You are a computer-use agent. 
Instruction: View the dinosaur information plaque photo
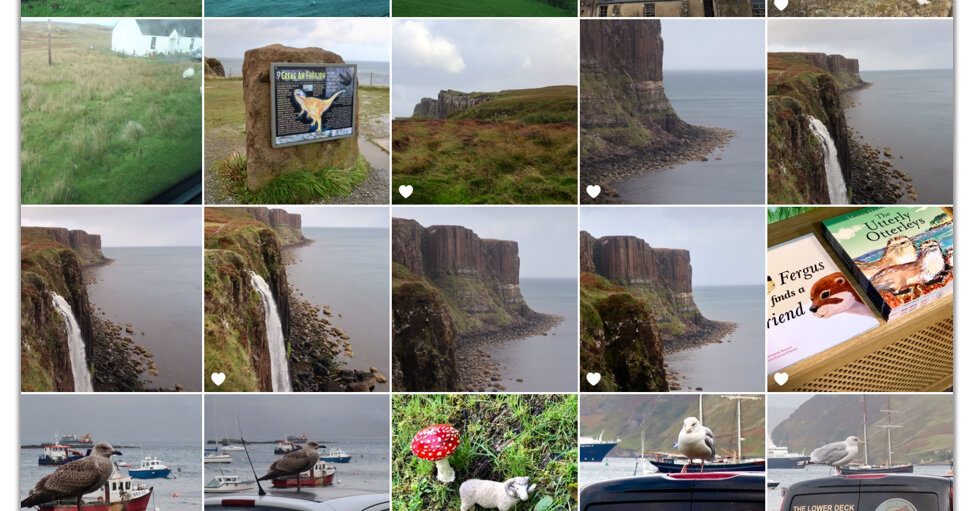point(297,111)
